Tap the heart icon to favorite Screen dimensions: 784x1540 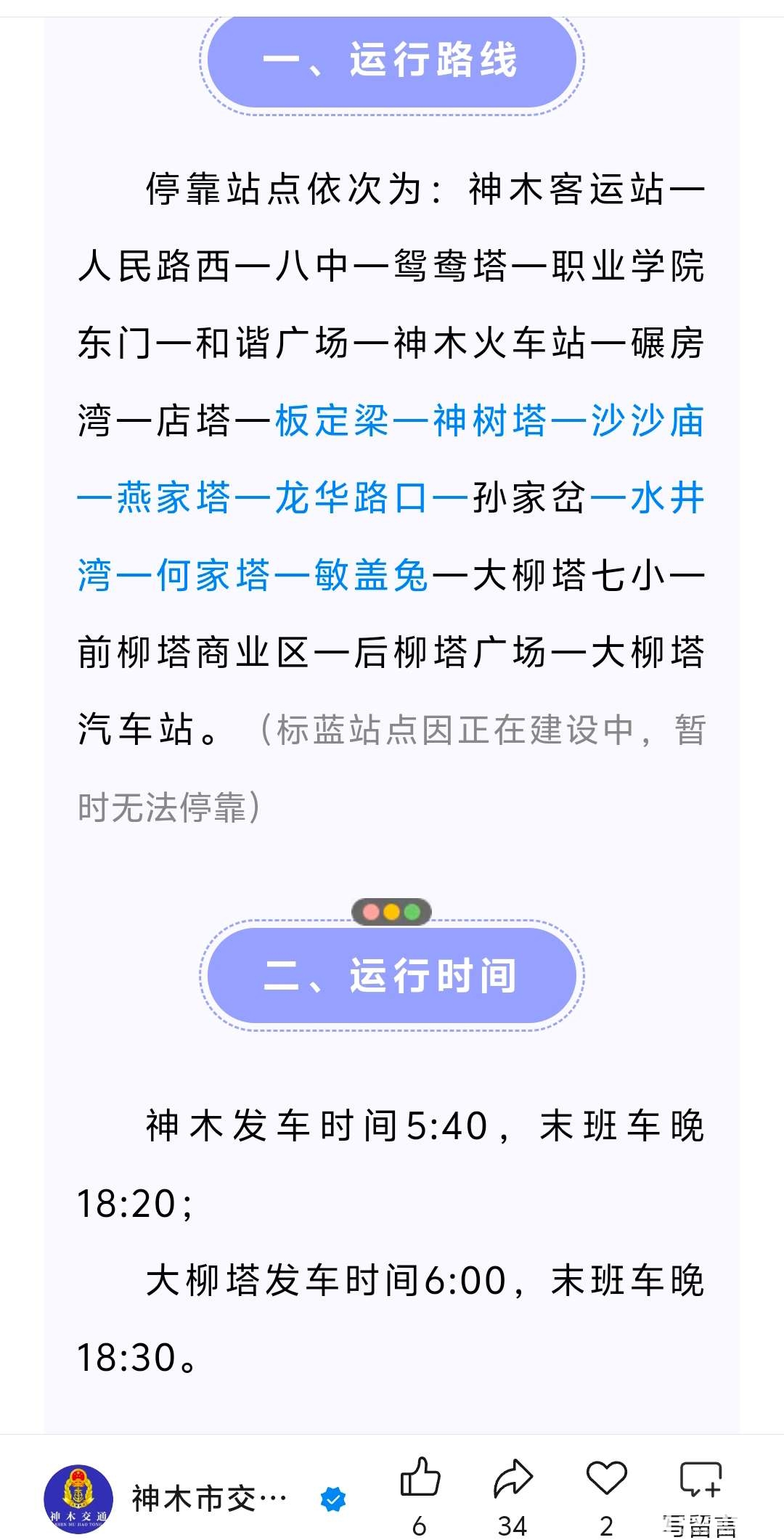click(606, 1478)
